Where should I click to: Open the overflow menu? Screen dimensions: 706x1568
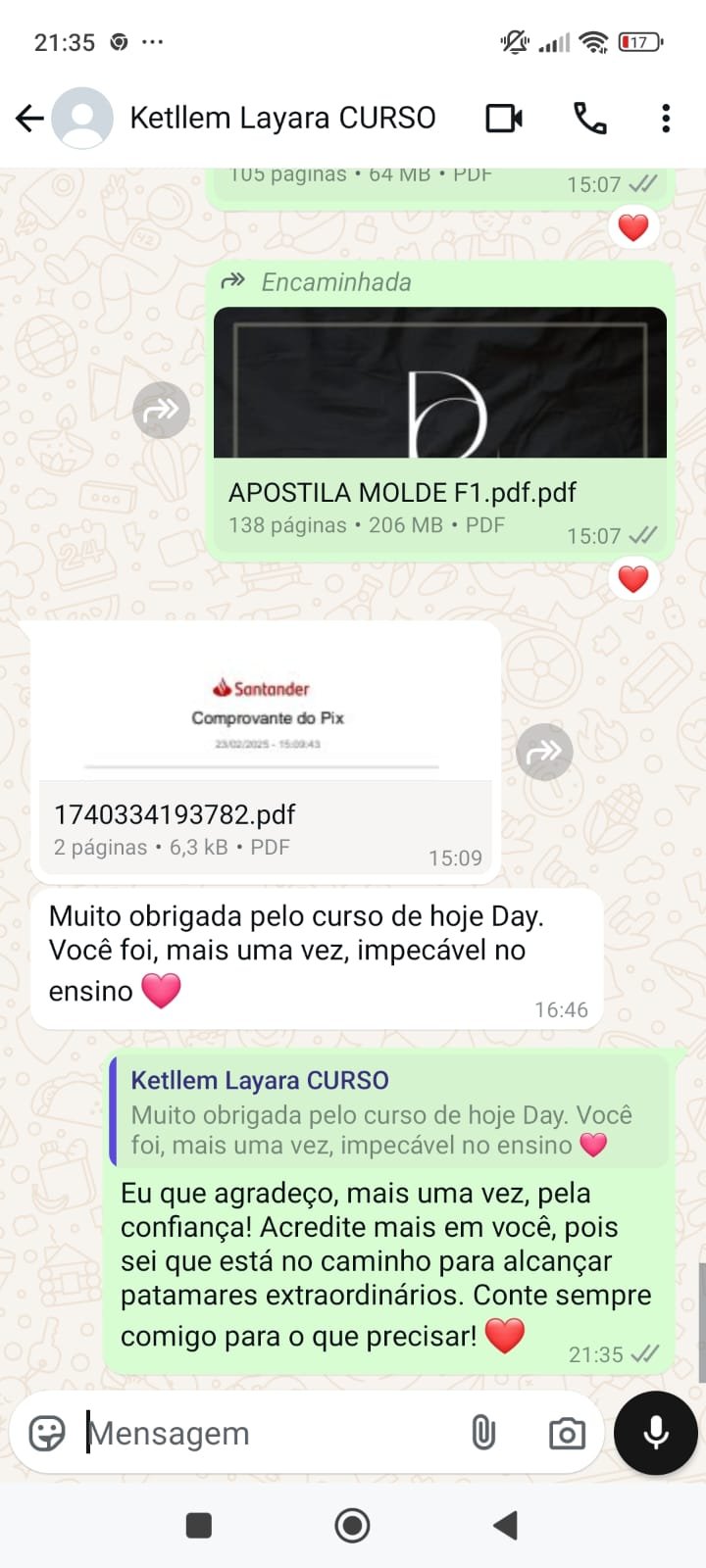pos(666,119)
